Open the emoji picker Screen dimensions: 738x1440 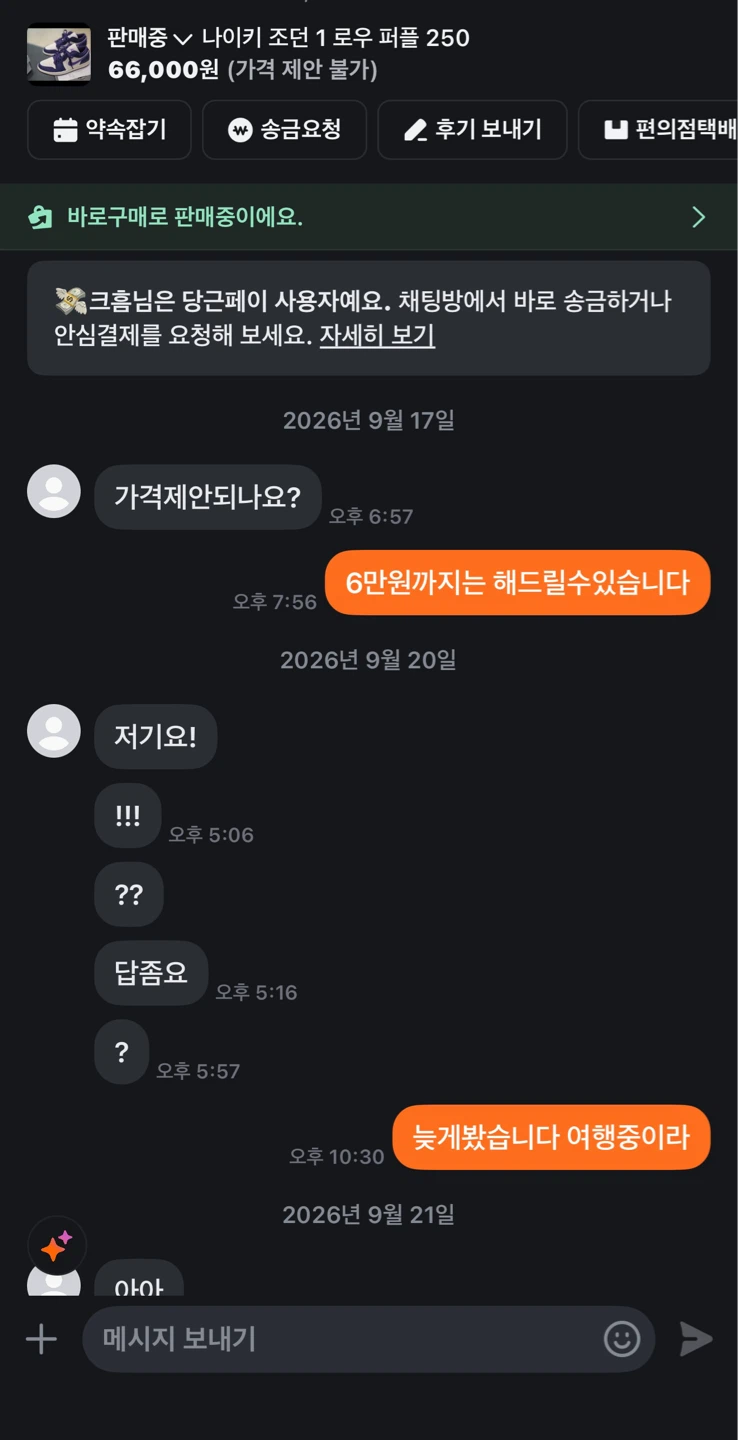622,1339
